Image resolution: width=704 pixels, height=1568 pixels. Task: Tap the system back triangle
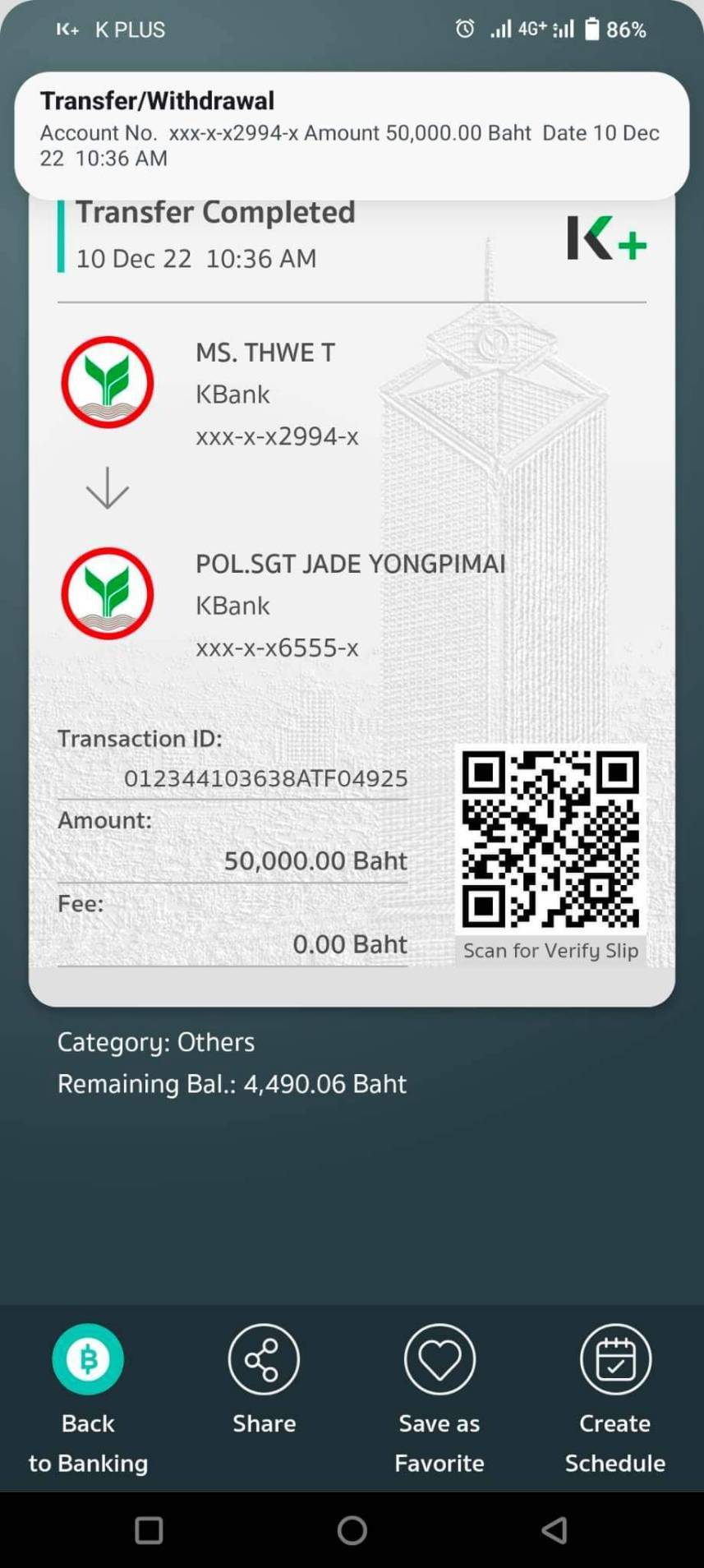coord(555,1530)
